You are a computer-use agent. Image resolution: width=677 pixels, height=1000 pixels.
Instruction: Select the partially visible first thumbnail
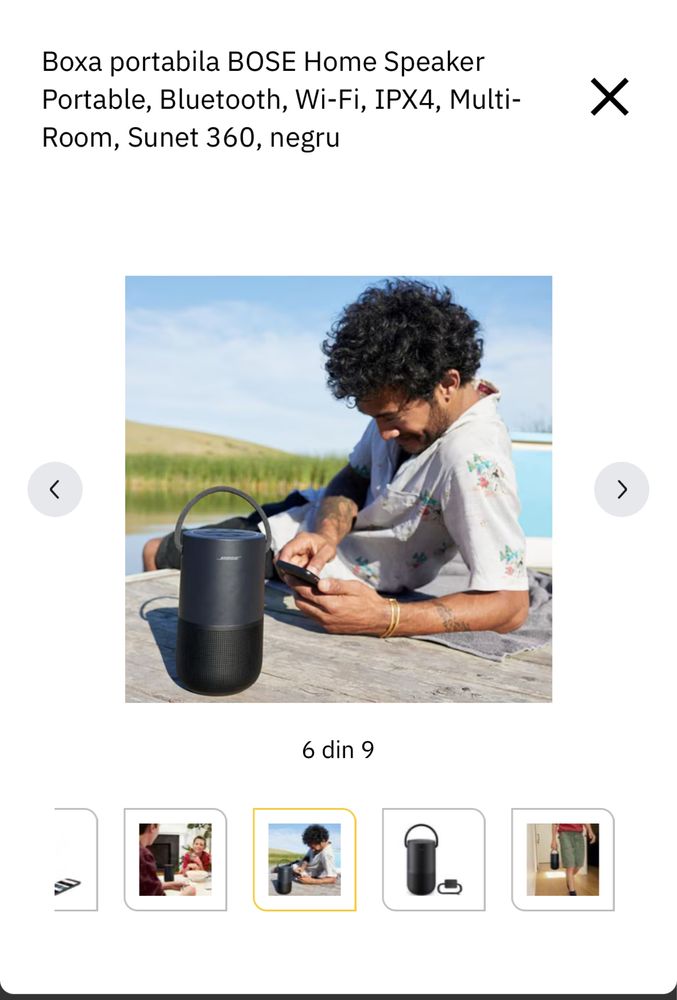[x=74, y=859]
